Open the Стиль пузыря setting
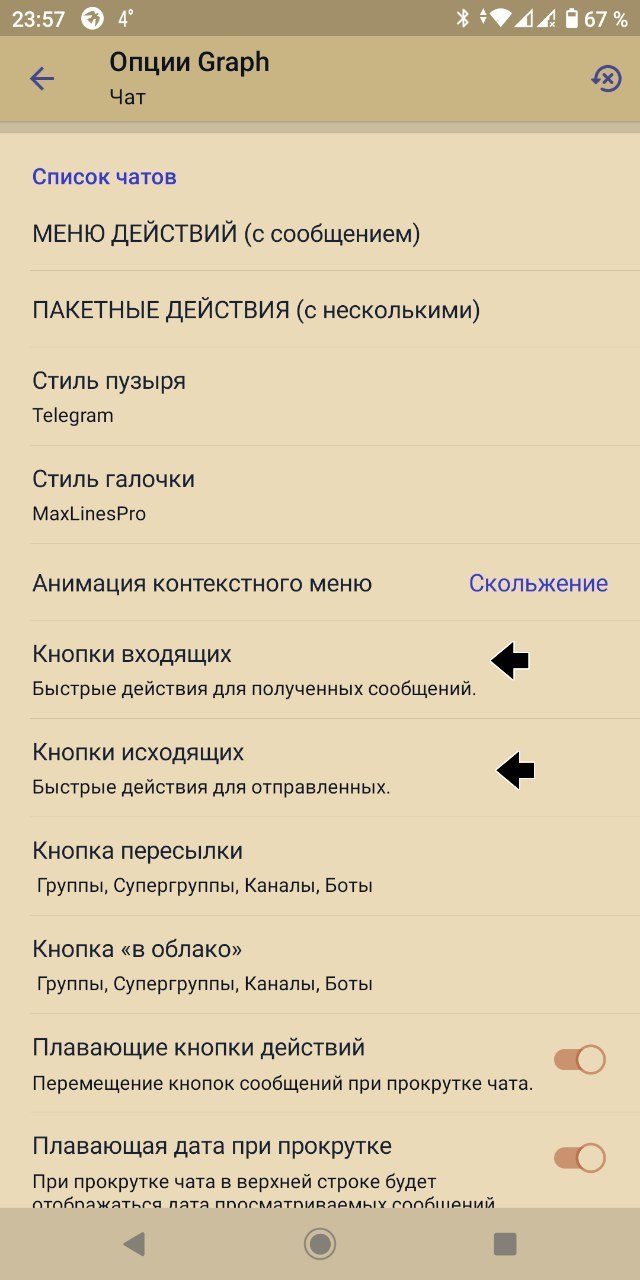 pyautogui.click(x=320, y=397)
